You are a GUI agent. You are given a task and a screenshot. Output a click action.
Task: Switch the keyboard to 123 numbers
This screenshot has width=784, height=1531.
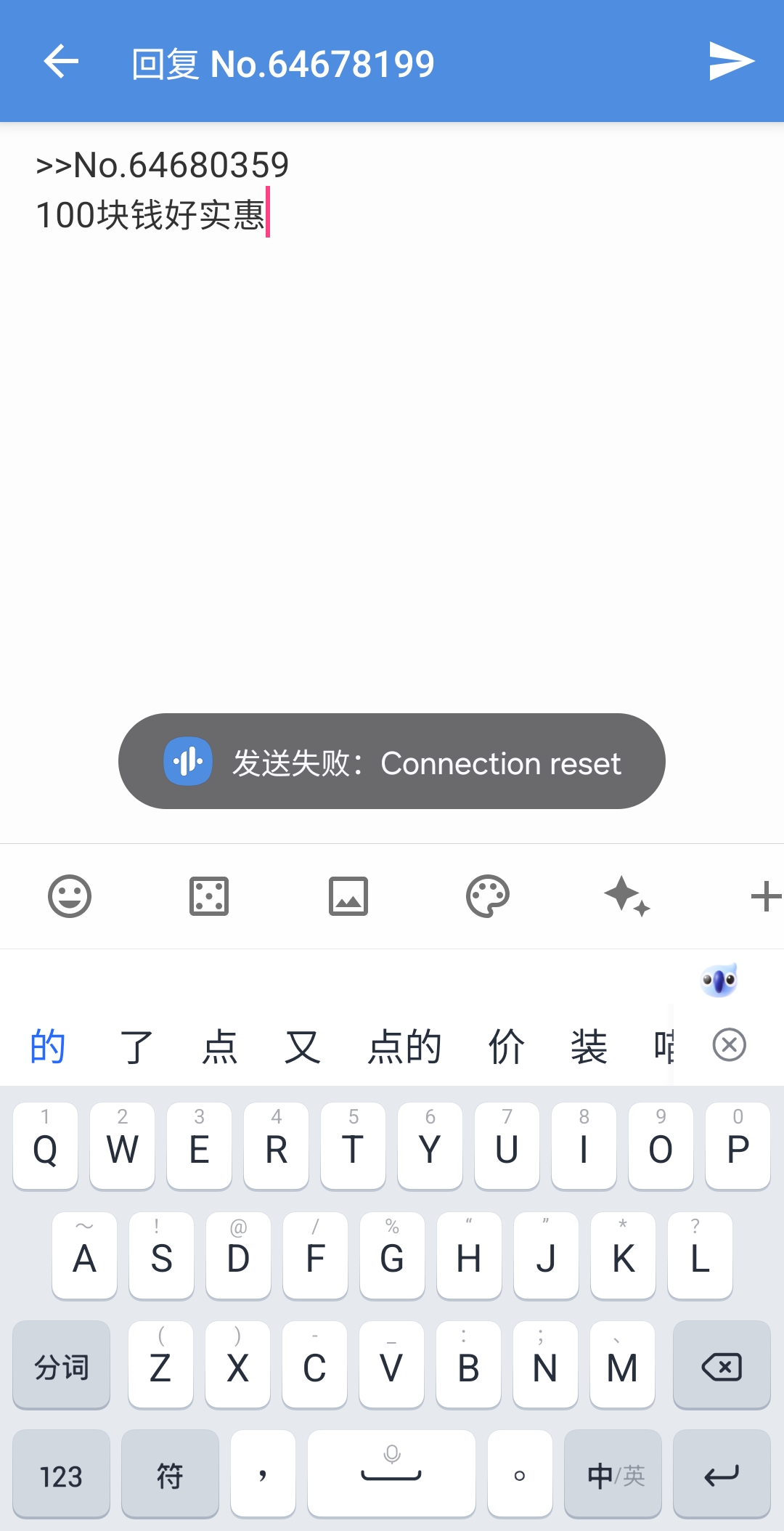pyautogui.click(x=61, y=1476)
